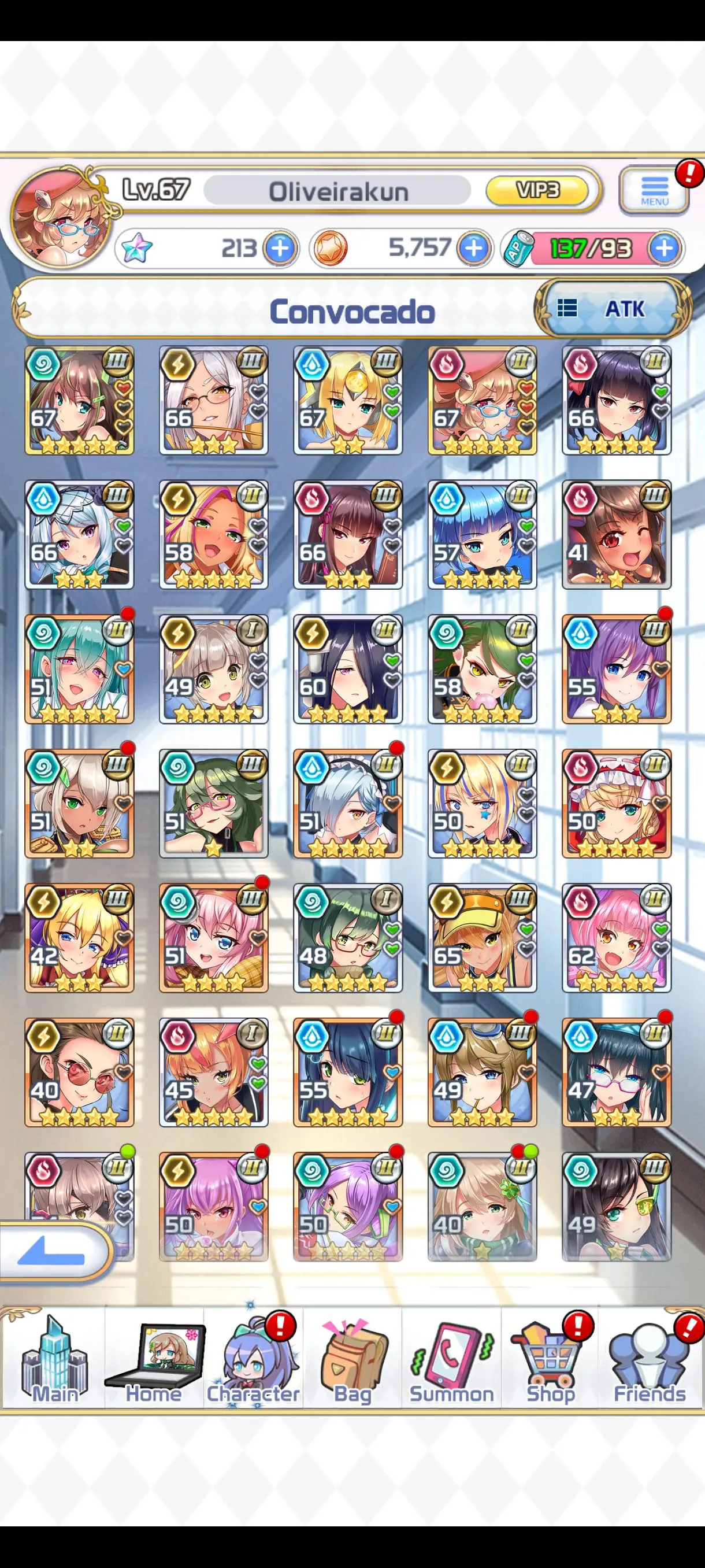705x1568 pixels.
Task: Select the level 41 fire character card
Action: (x=616, y=534)
